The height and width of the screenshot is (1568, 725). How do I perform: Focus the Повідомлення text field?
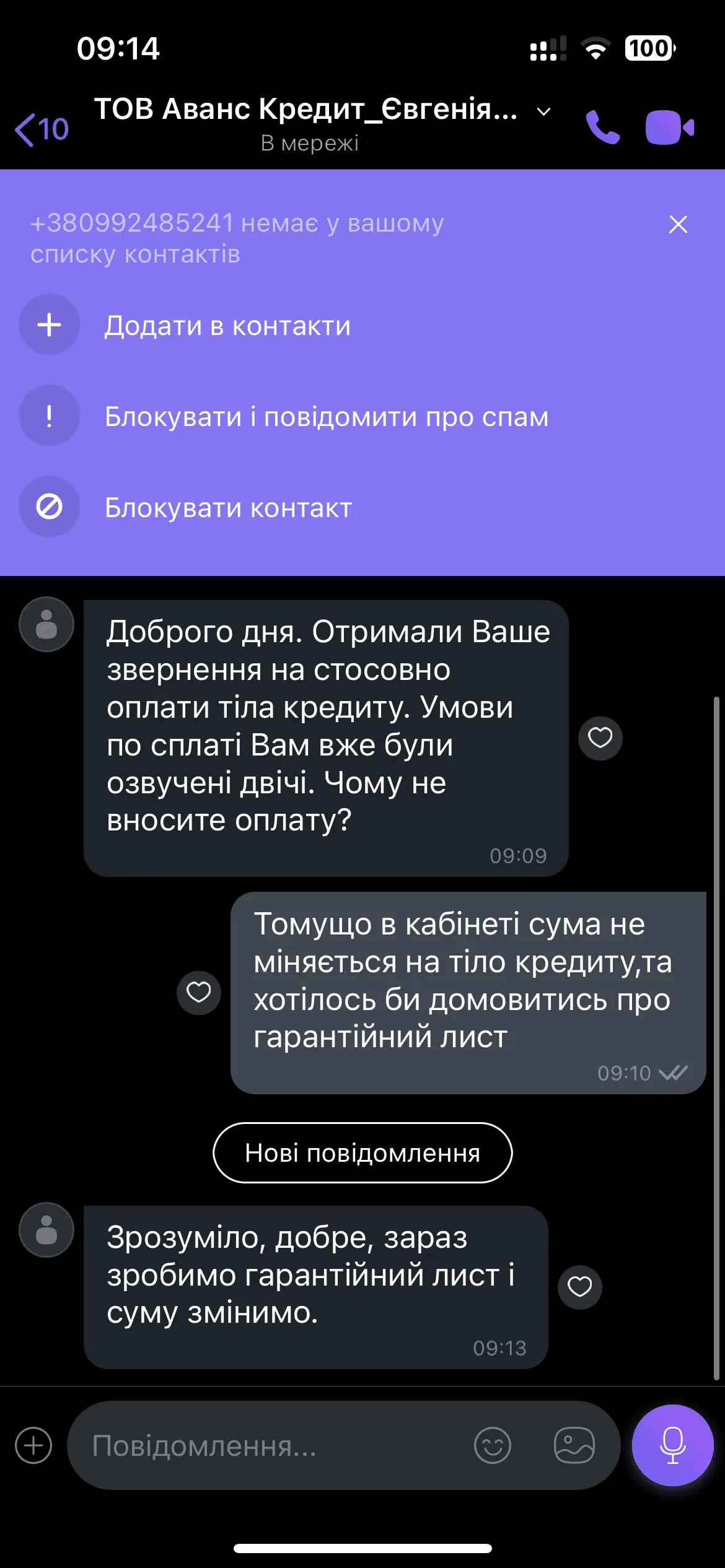point(273,1445)
